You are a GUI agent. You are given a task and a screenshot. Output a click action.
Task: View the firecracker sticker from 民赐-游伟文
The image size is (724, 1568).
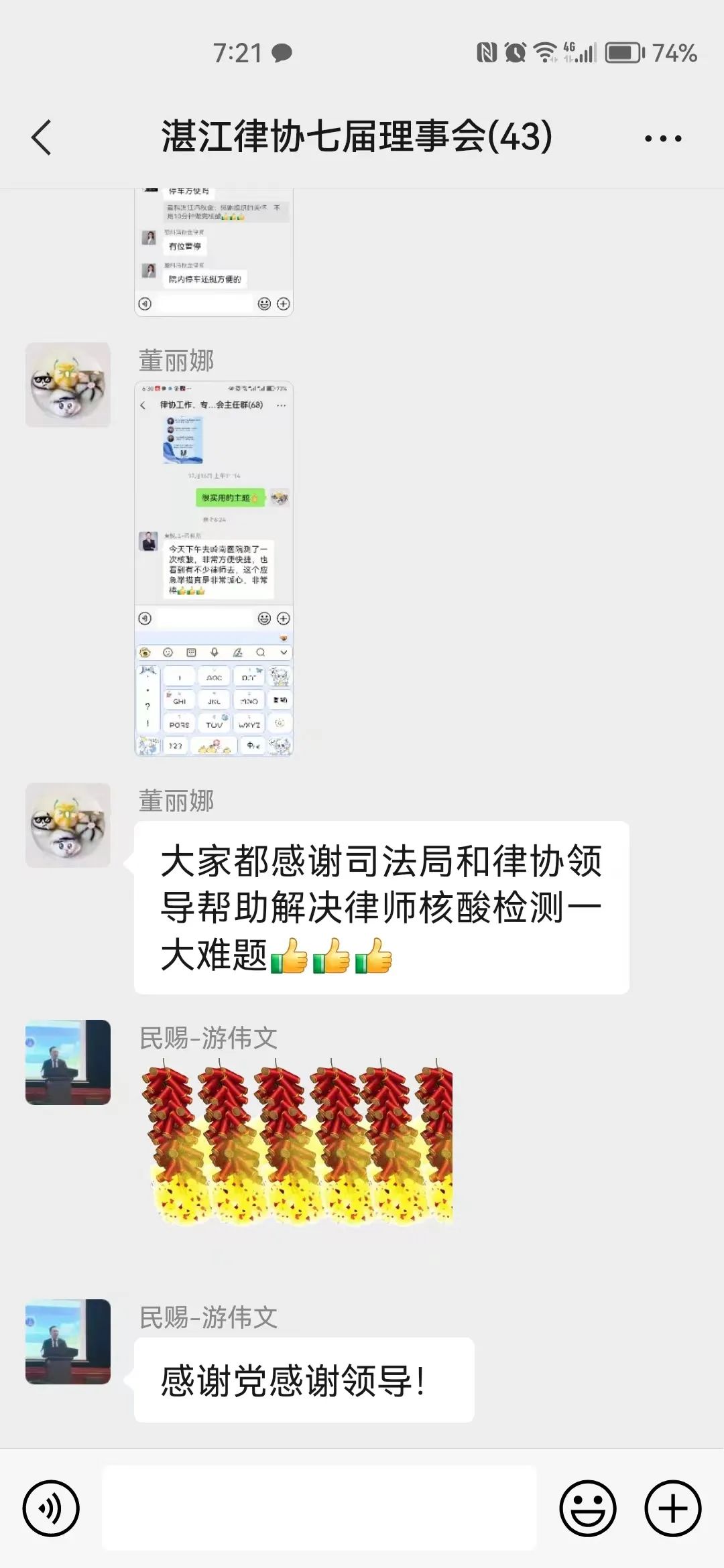(x=297, y=1144)
